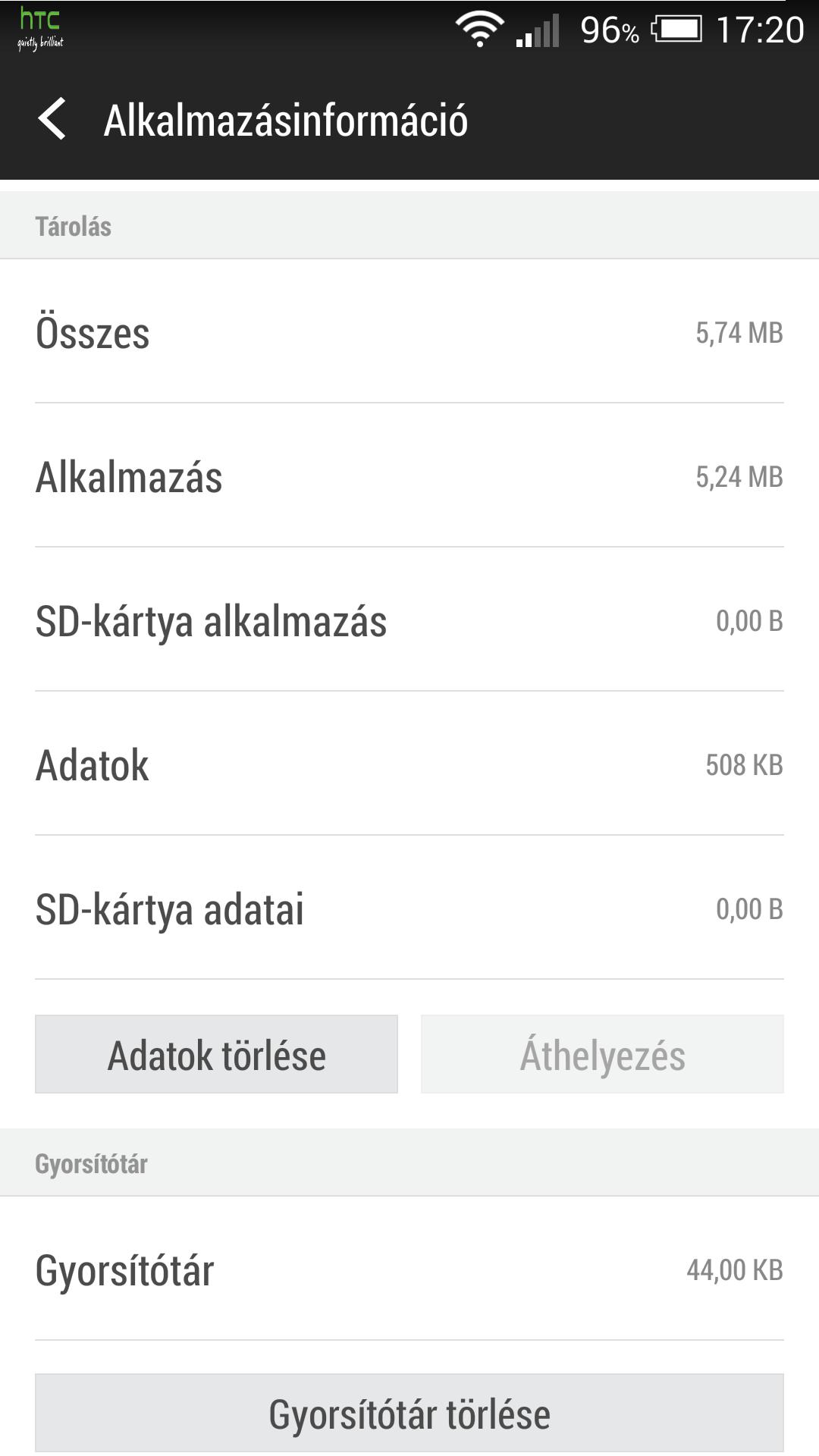
Task: Tap the Gyorsítótár törlése button
Action: pyautogui.click(x=409, y=1414)
